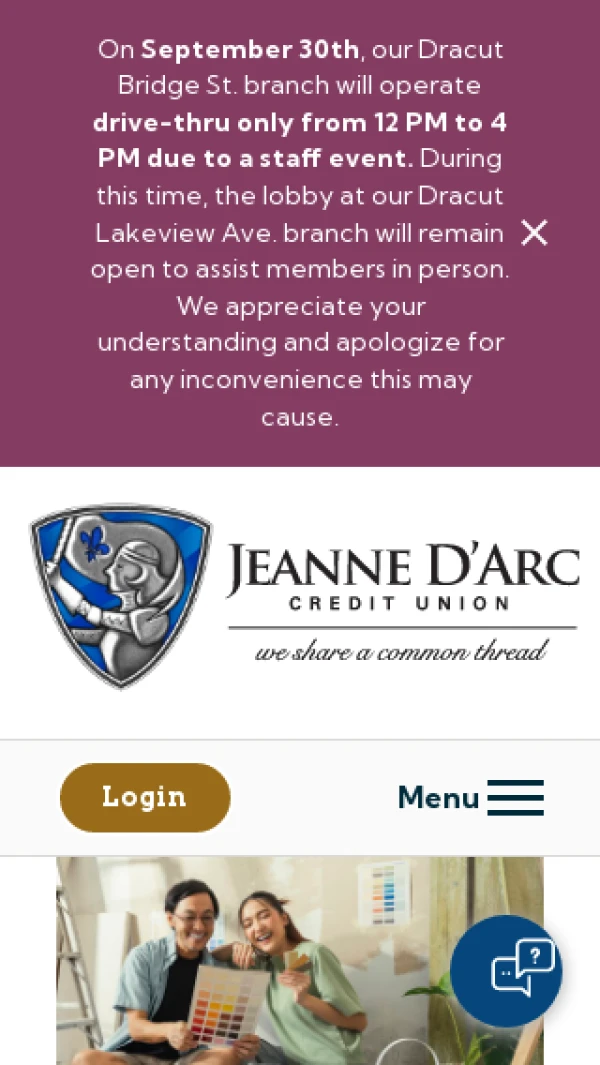Tap the Login button
This screenshot has height=1065, width=600.
145,797
